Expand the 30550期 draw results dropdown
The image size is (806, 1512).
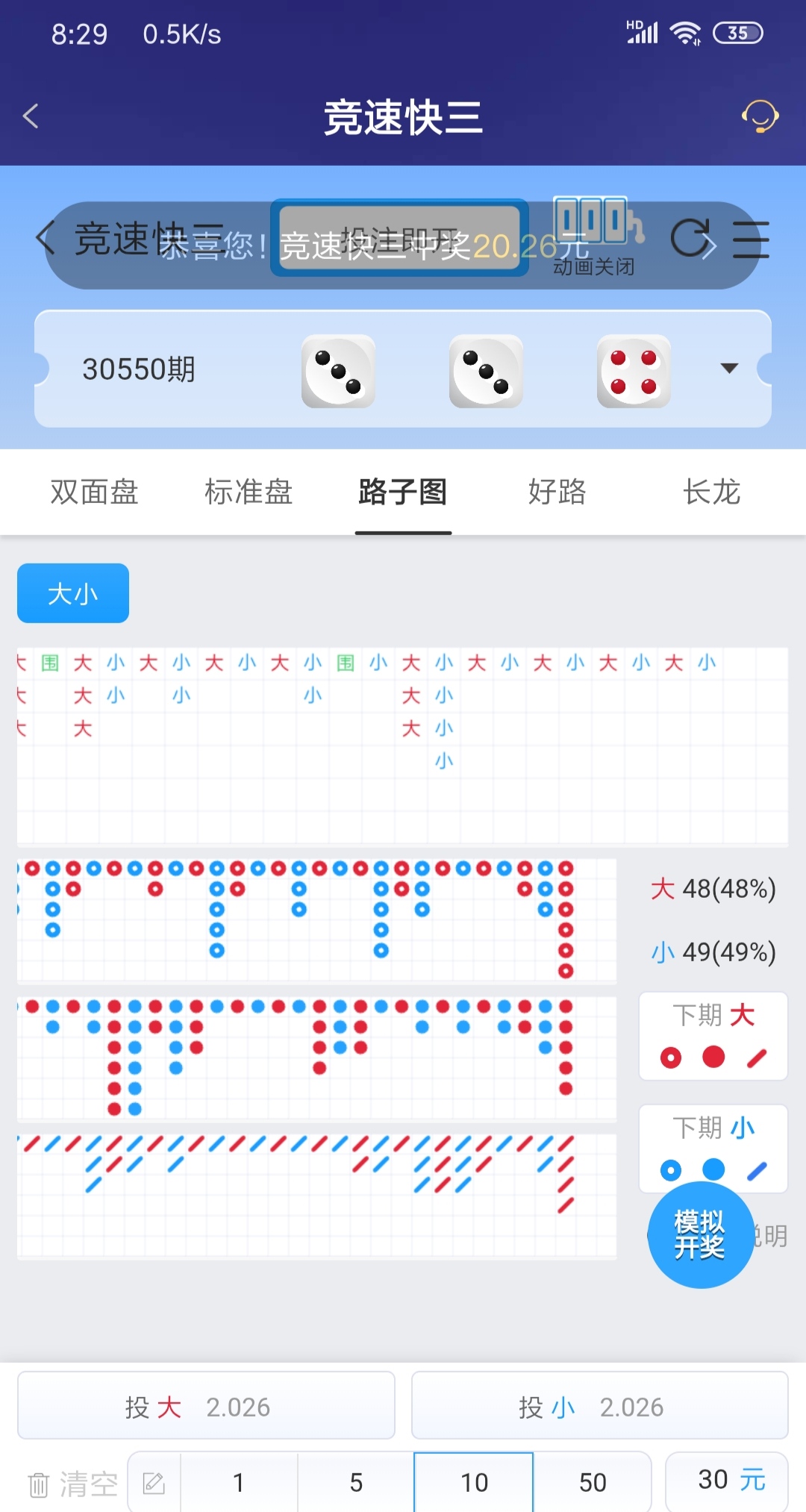click(728, 368)
